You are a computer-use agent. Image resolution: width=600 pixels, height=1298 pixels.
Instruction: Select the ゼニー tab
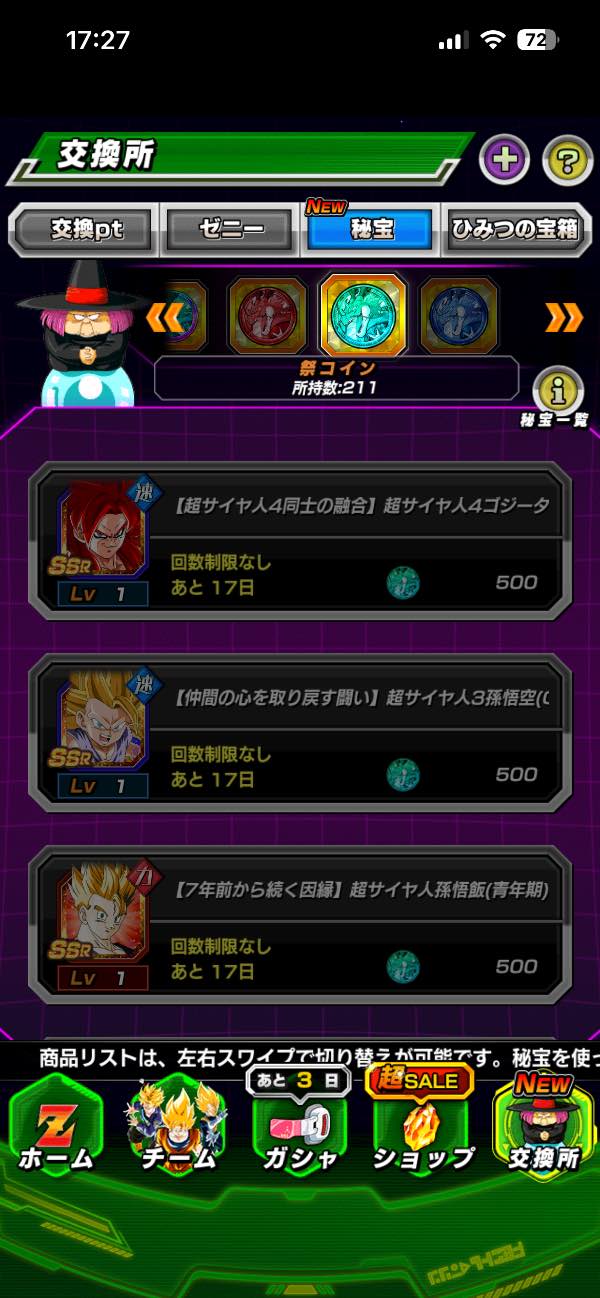tap(230, 230)
